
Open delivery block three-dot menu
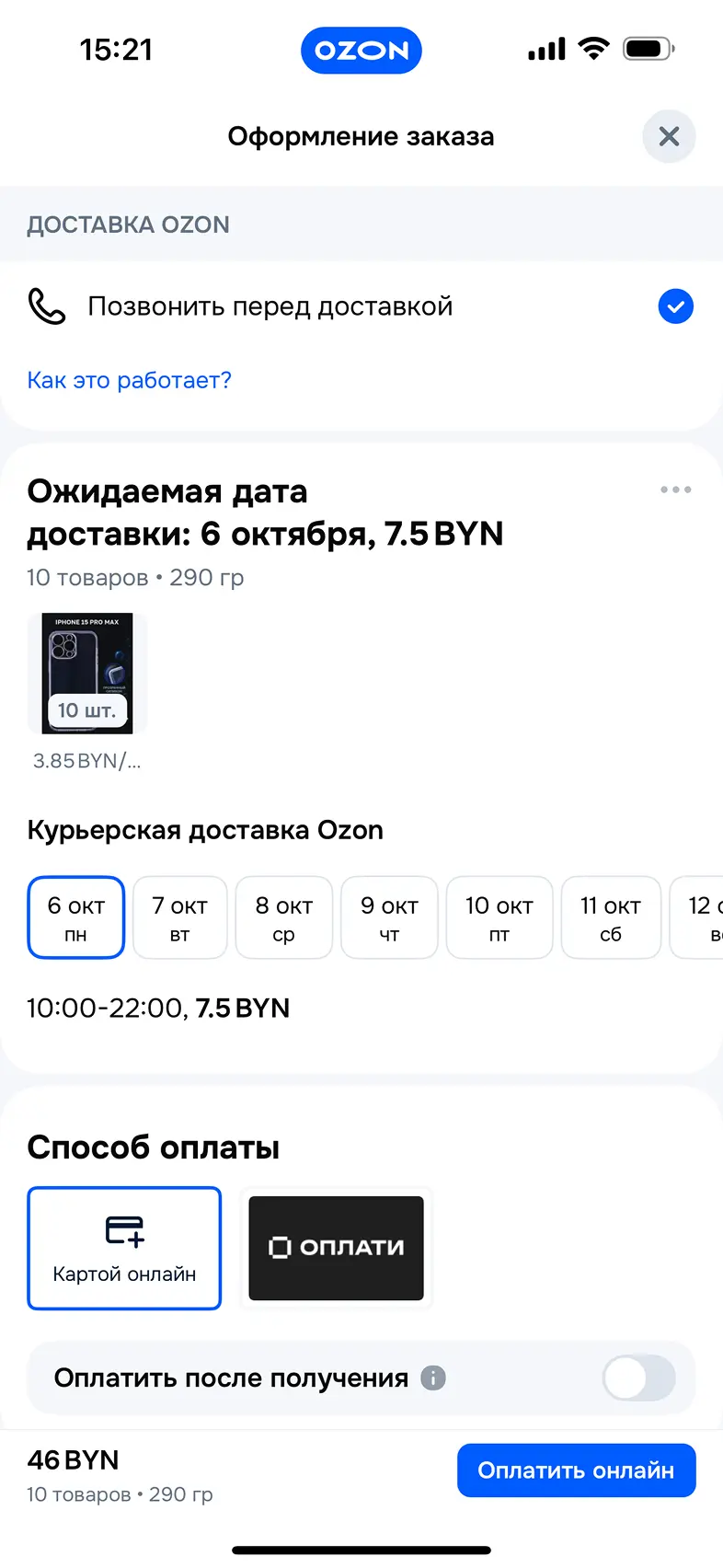tap(675, 490)
